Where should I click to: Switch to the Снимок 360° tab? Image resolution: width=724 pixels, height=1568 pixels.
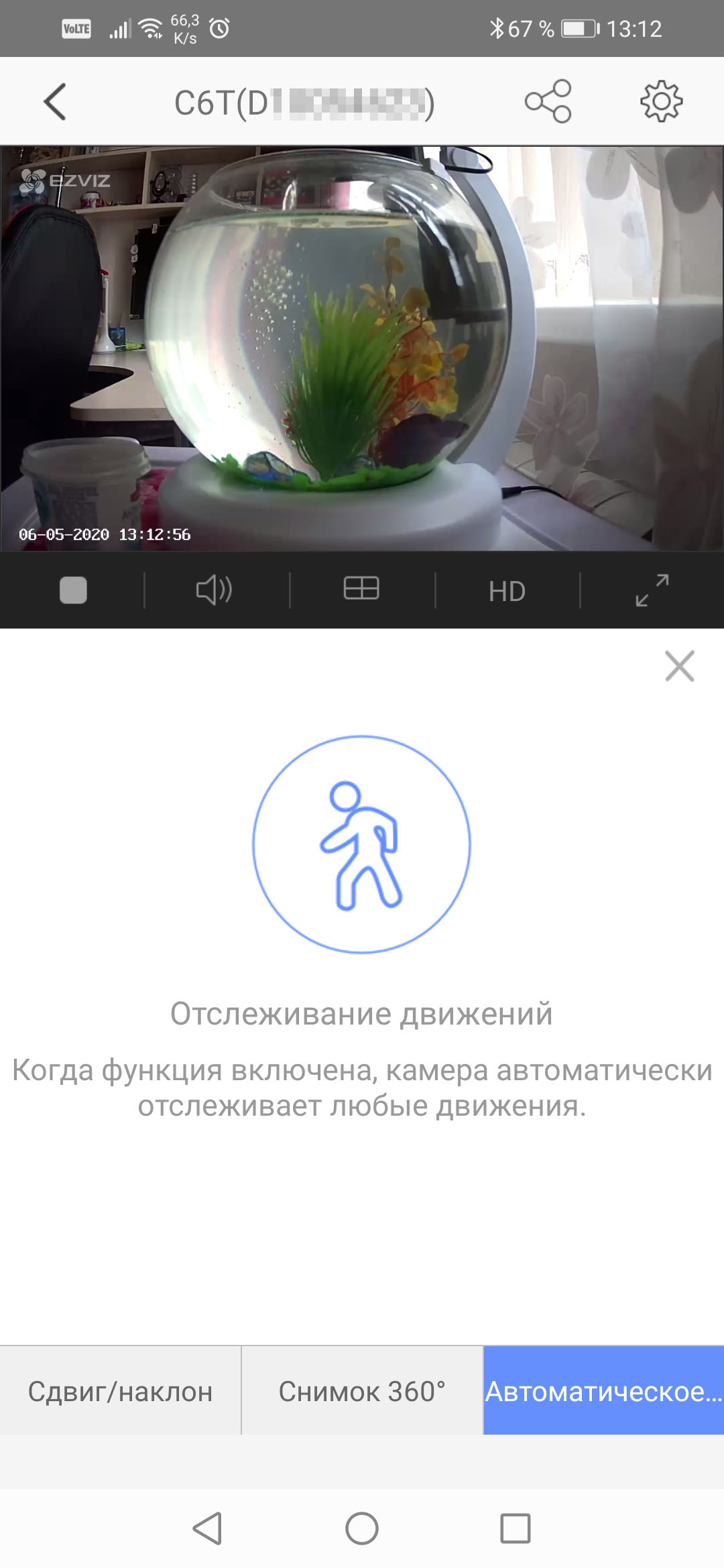point(362,1392)
